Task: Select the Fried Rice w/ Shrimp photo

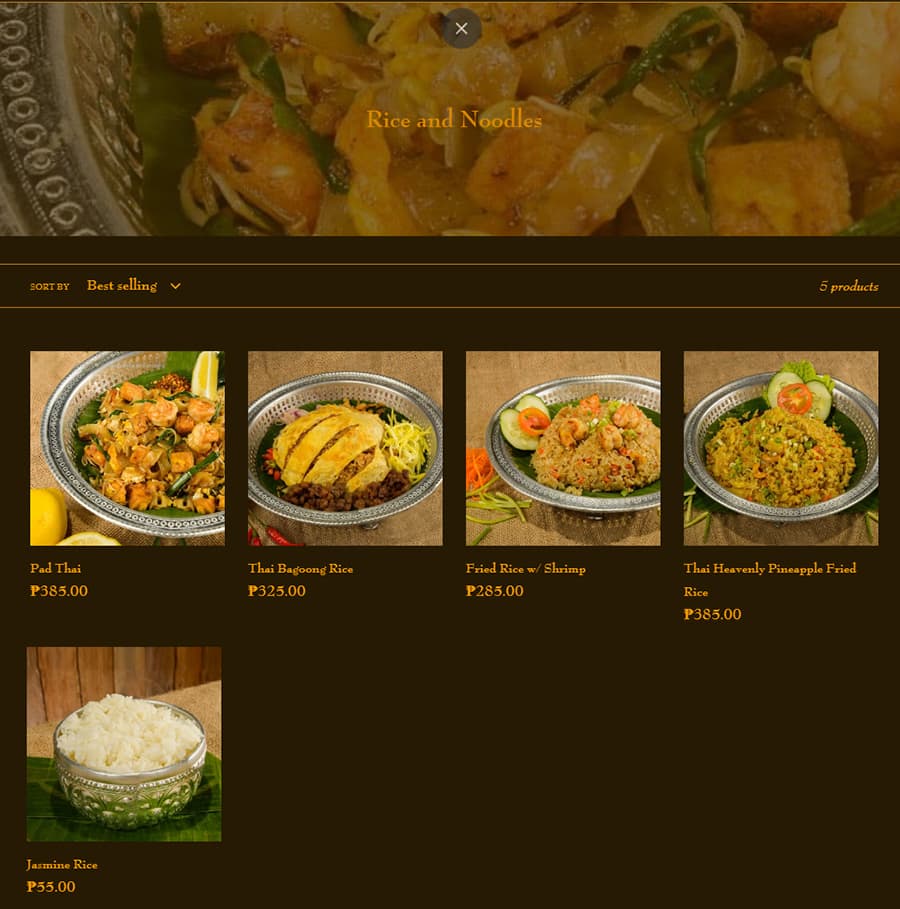Action: (561, 447)
